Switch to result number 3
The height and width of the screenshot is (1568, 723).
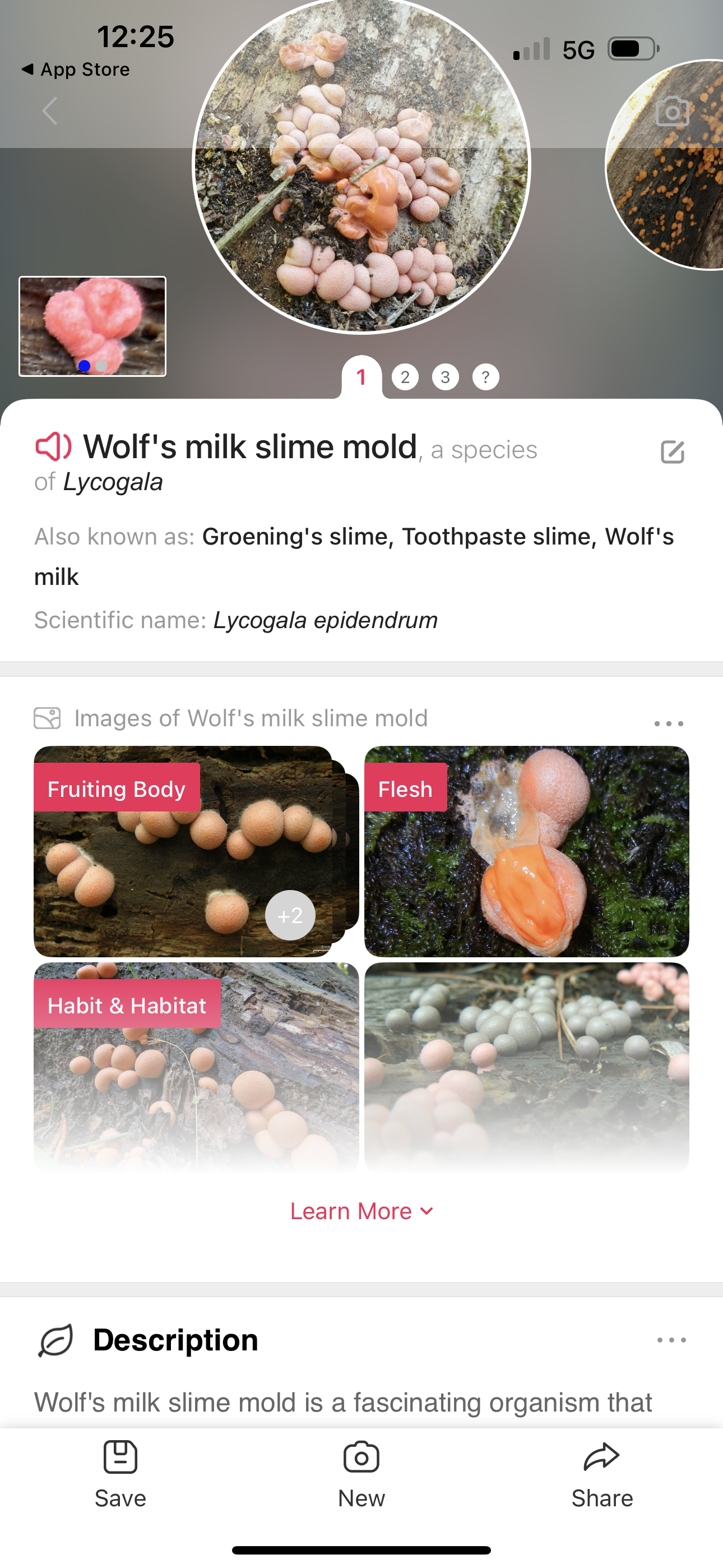coord(446,377)
